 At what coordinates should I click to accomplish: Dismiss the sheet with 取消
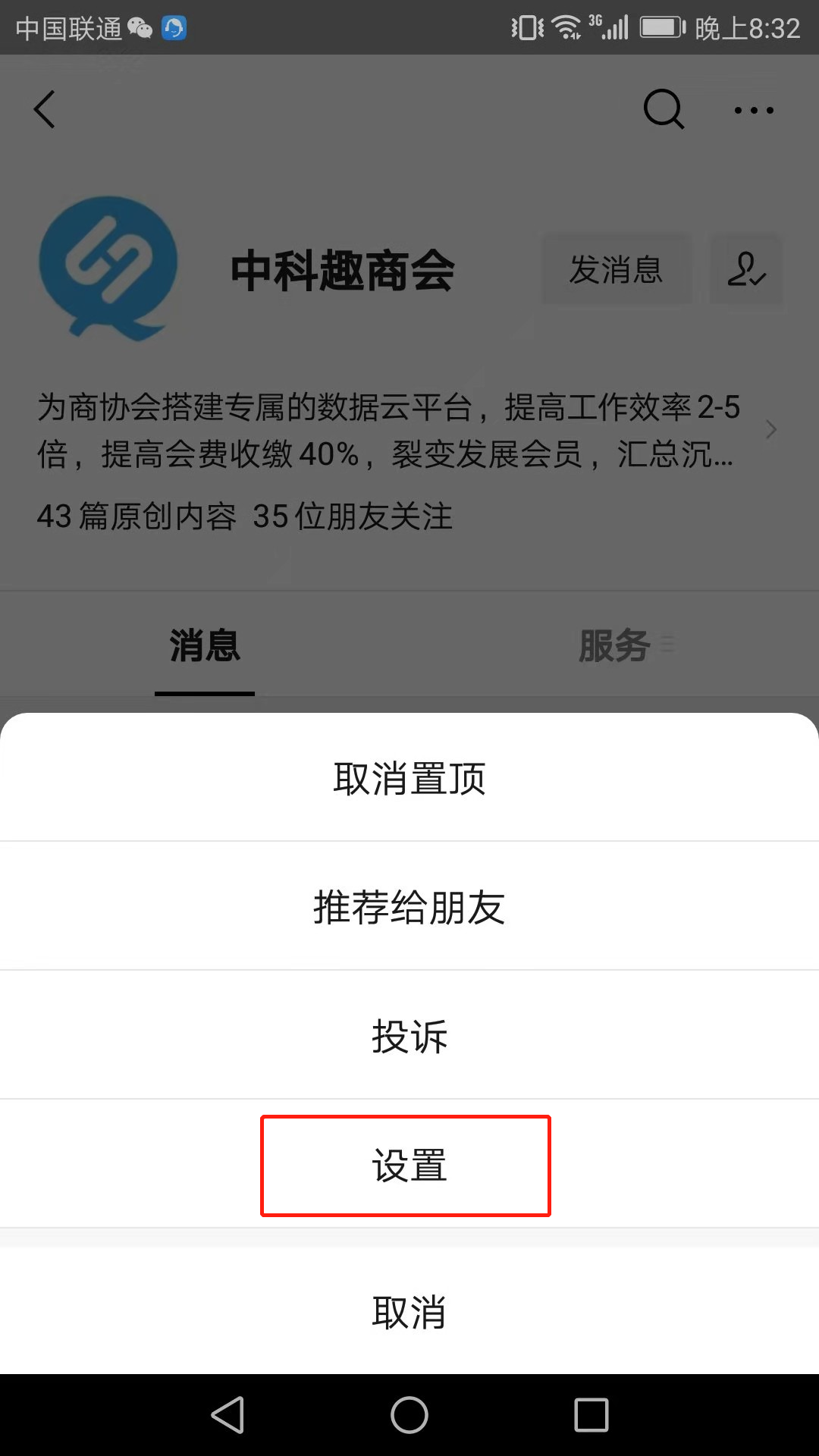[x=409, y=1312]
